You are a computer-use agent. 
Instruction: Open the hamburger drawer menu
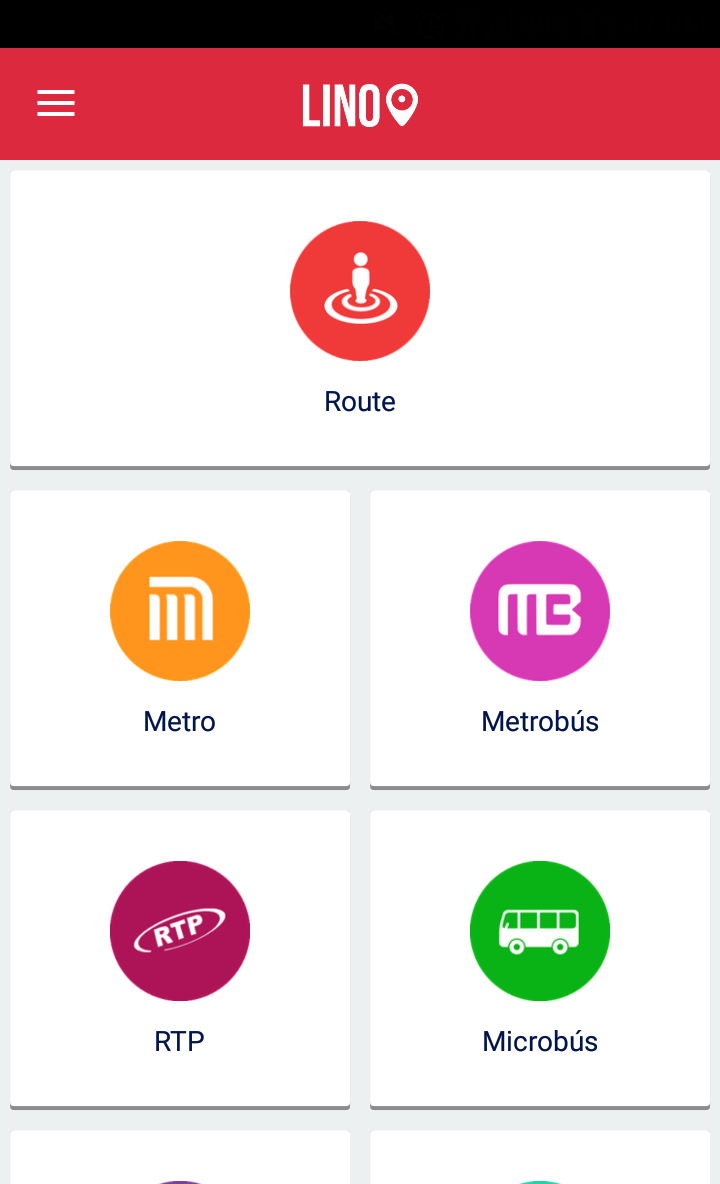(x=56, y=103)
